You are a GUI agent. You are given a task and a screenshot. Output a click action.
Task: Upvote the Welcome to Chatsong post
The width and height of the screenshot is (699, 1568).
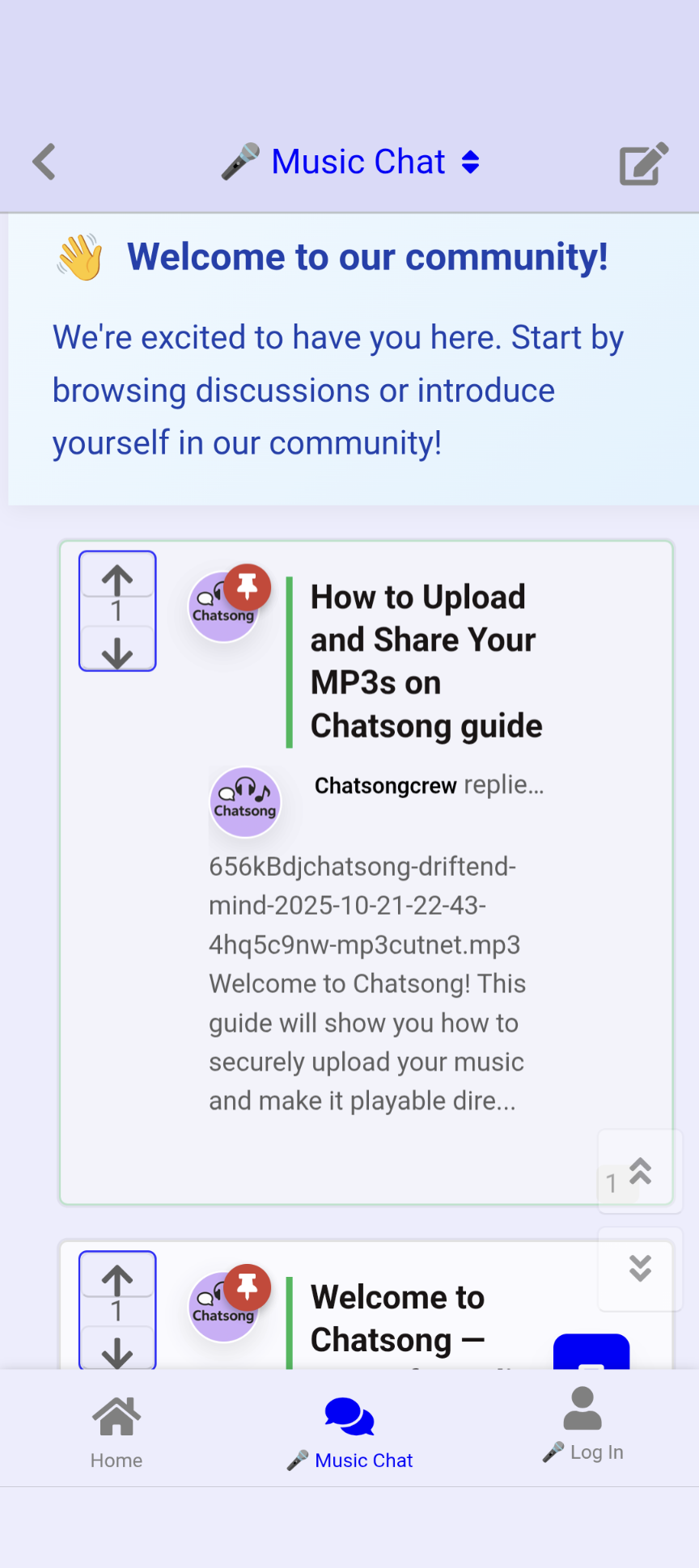117,1279
